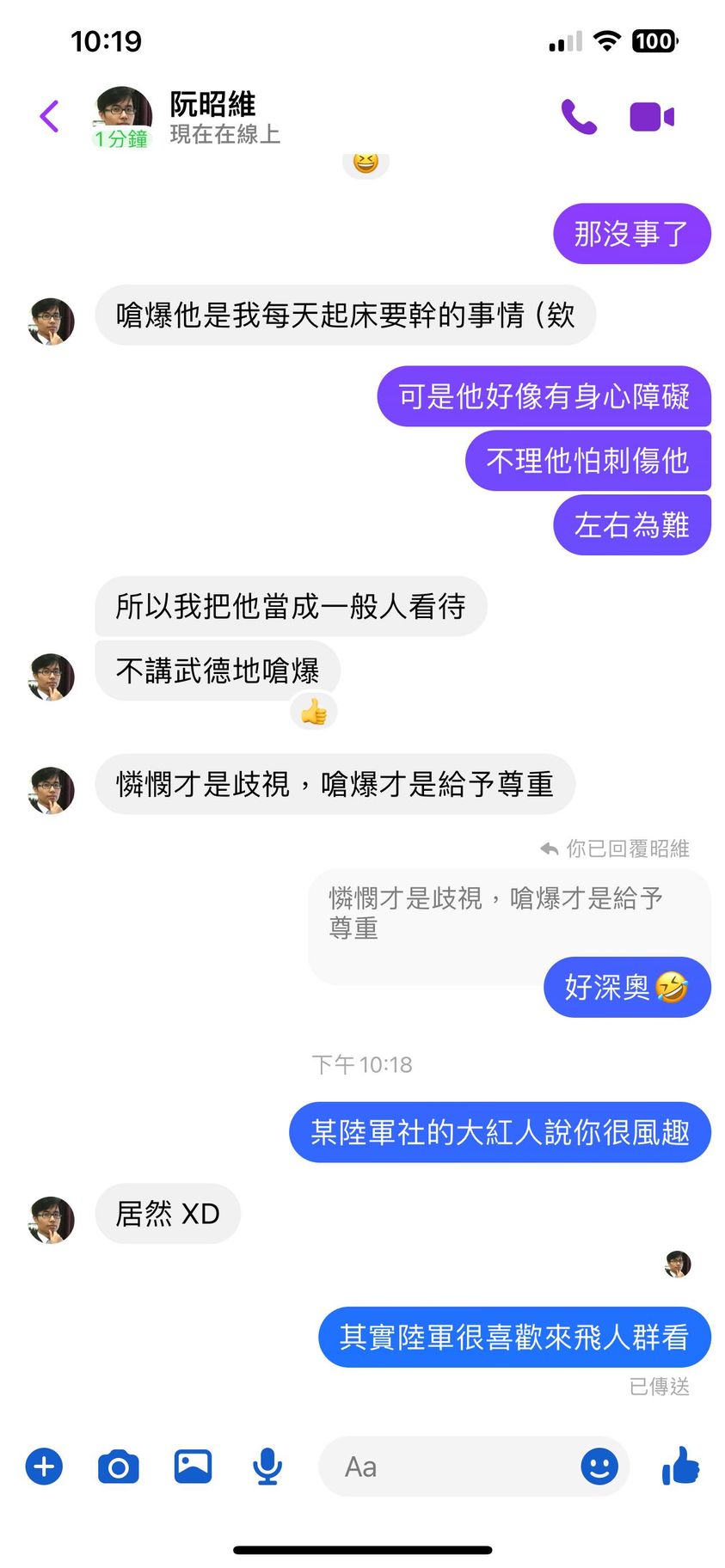This screenshot has width=725, height=1568.
Task: Open 阮昭維's profile from the header
Action: coord(211,117)
